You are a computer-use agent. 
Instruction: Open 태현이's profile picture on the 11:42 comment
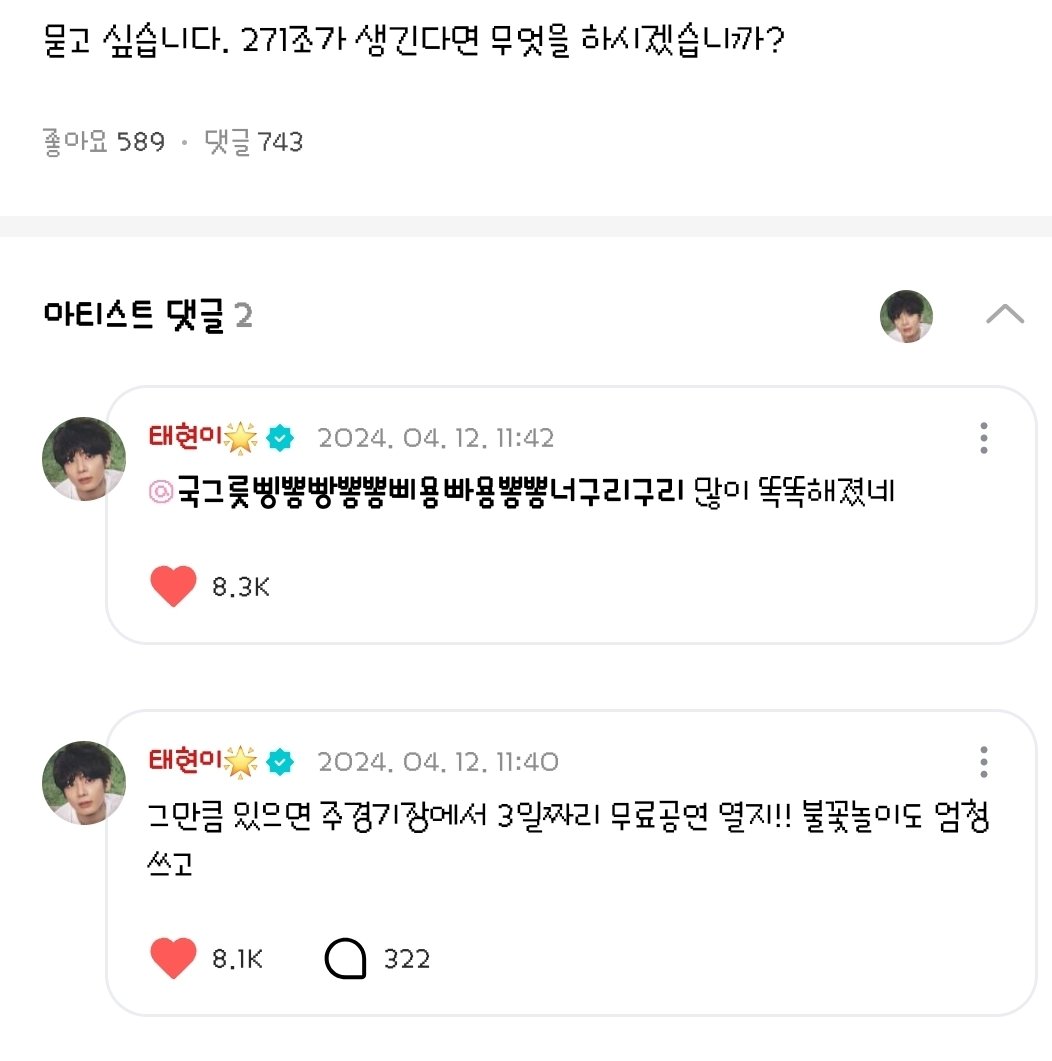click(x=84, y=459)
